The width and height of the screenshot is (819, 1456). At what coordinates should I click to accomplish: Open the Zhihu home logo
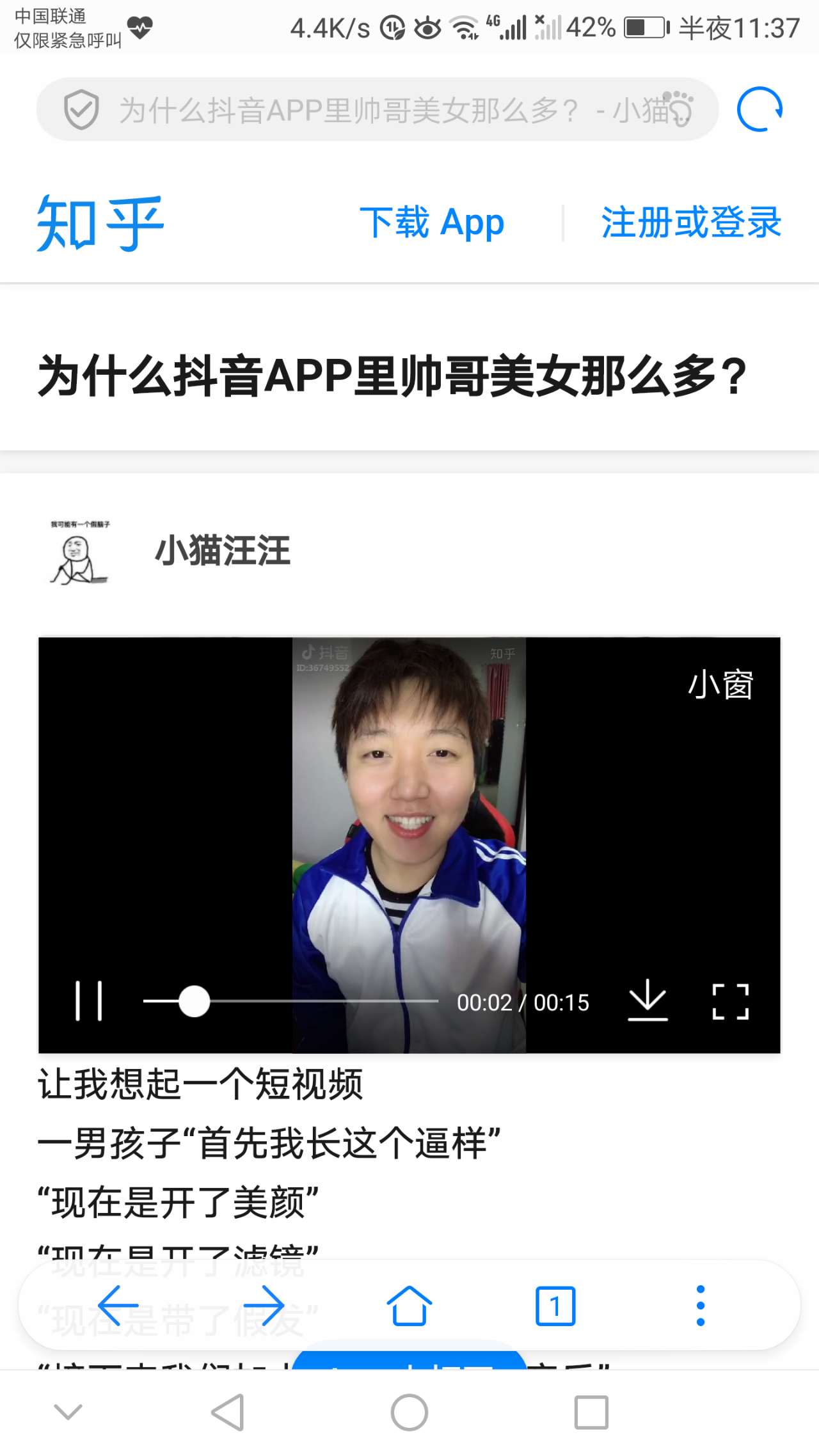point(100,223)
